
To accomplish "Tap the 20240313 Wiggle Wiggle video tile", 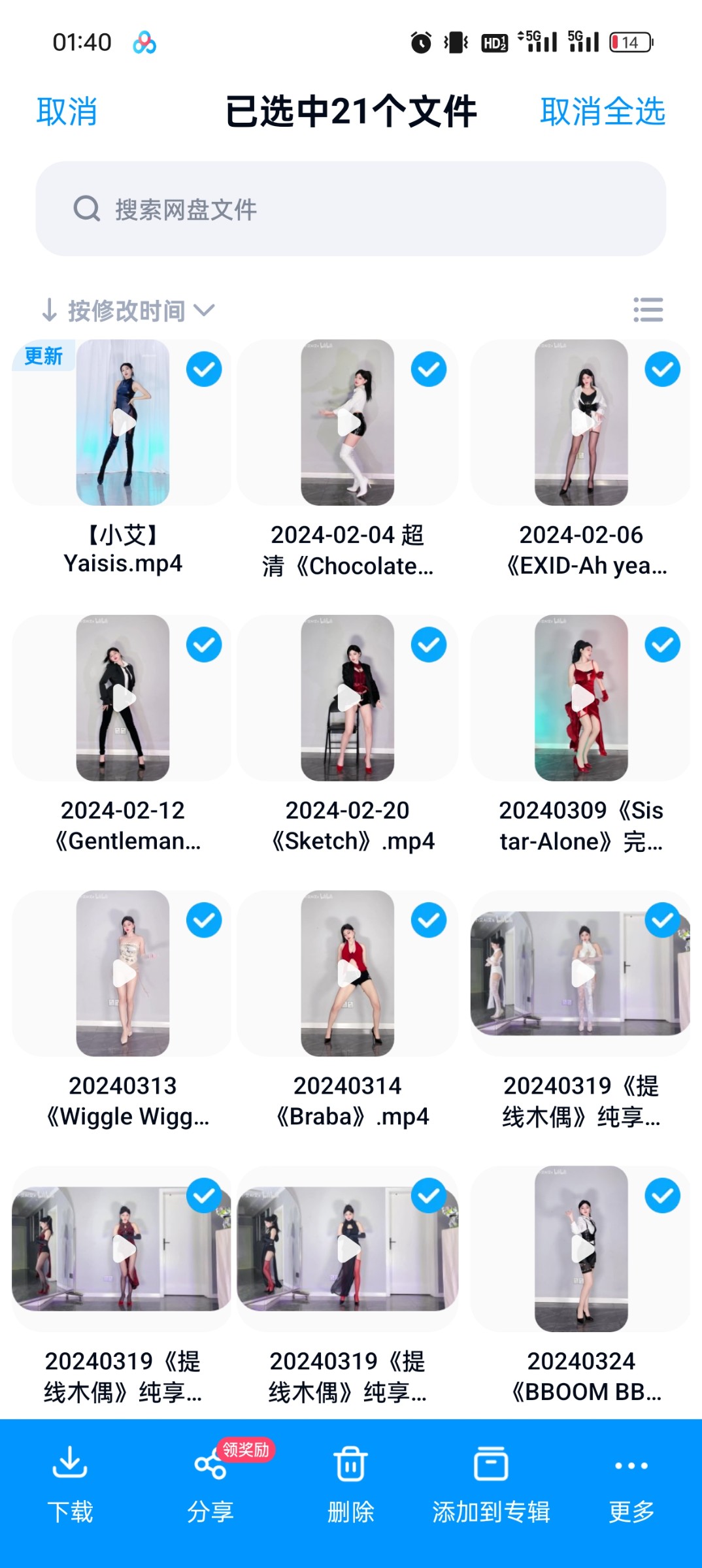I will (x=123, y=973).
